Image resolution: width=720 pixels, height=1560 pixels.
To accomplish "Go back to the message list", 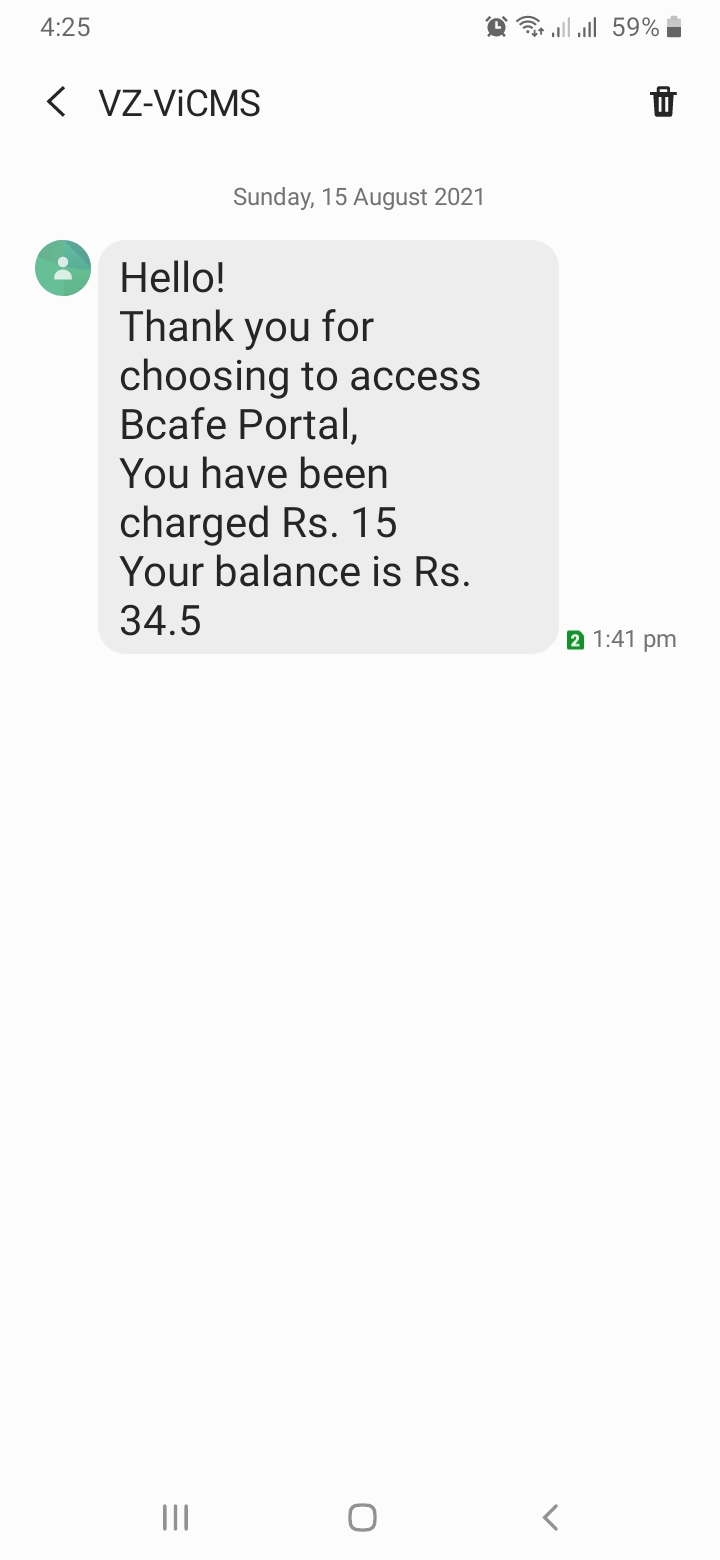I will pyautogui.click(x=57, y=102).
